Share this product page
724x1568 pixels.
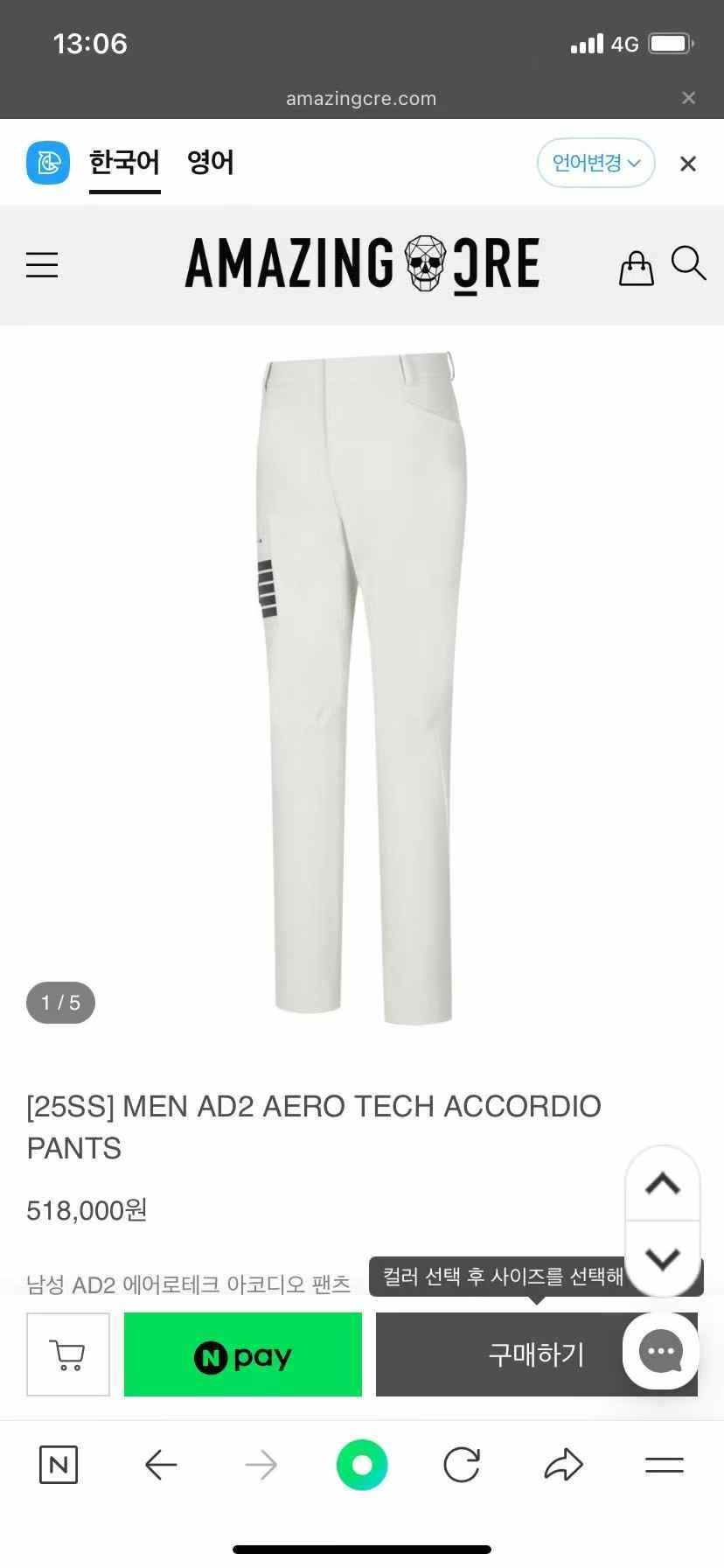tap(563, 1465)
